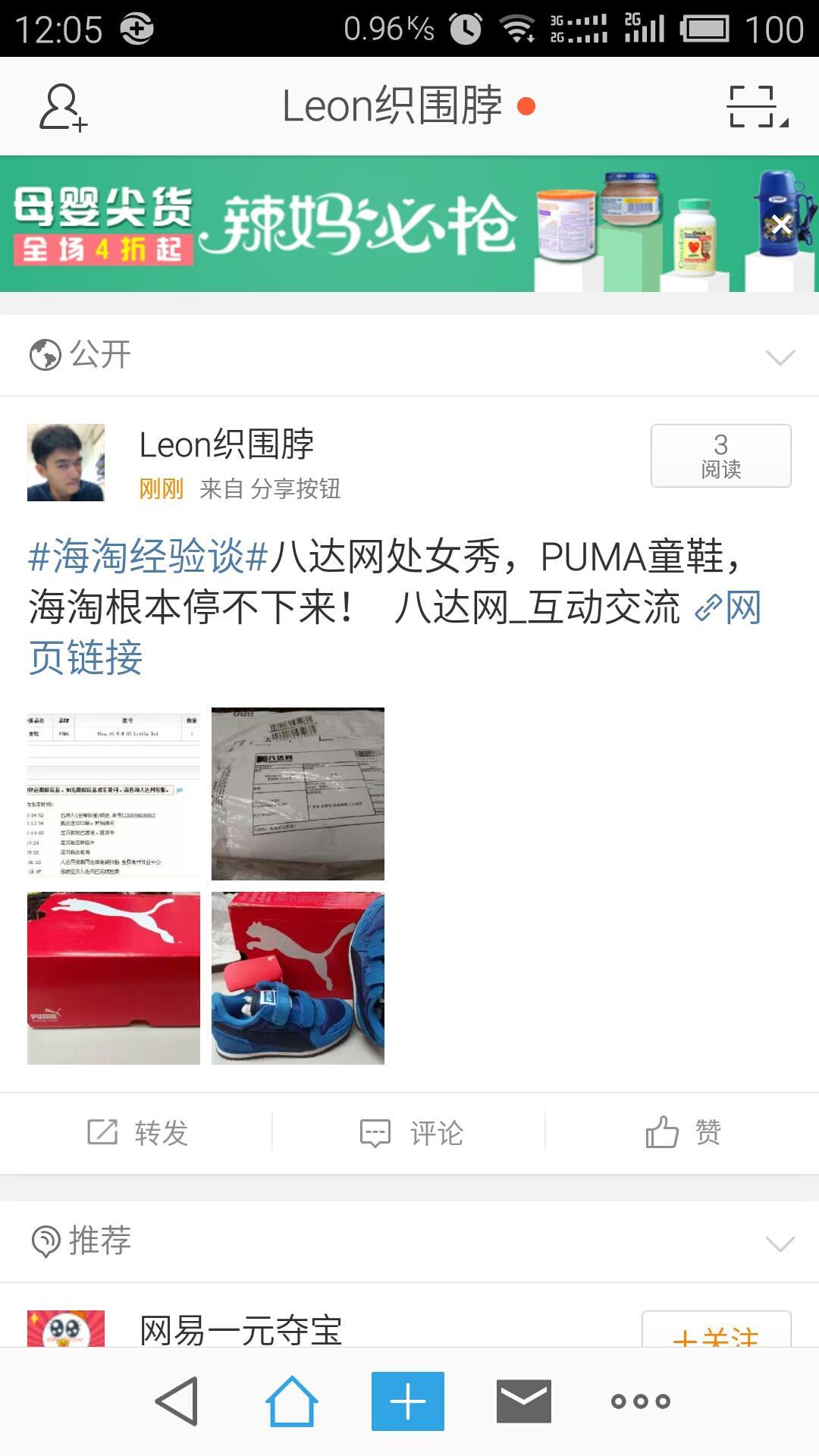
Task: Go back with the bottom arrow
Action: [x=177, y=1401]
